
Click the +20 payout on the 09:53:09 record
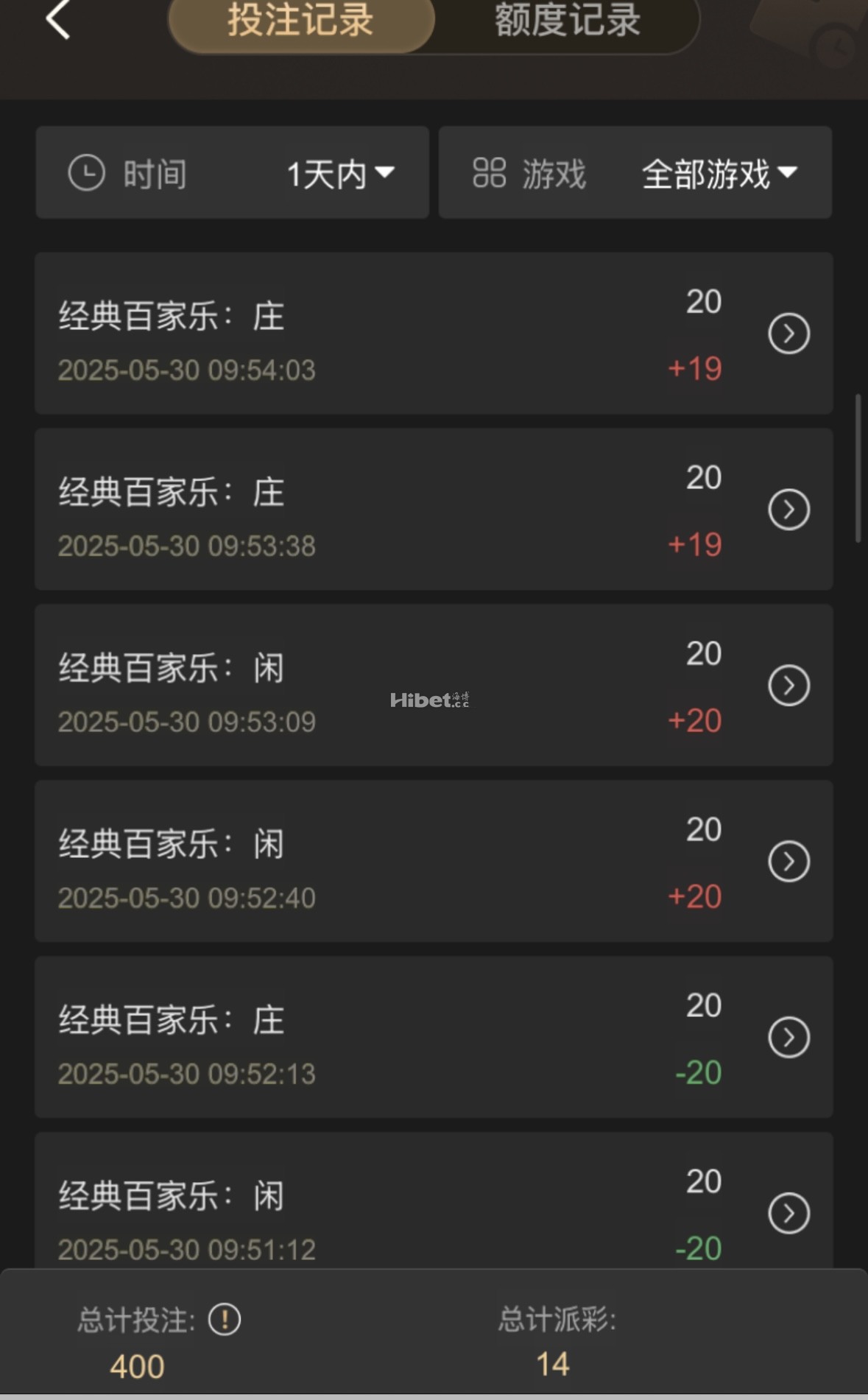click(693, 721)
